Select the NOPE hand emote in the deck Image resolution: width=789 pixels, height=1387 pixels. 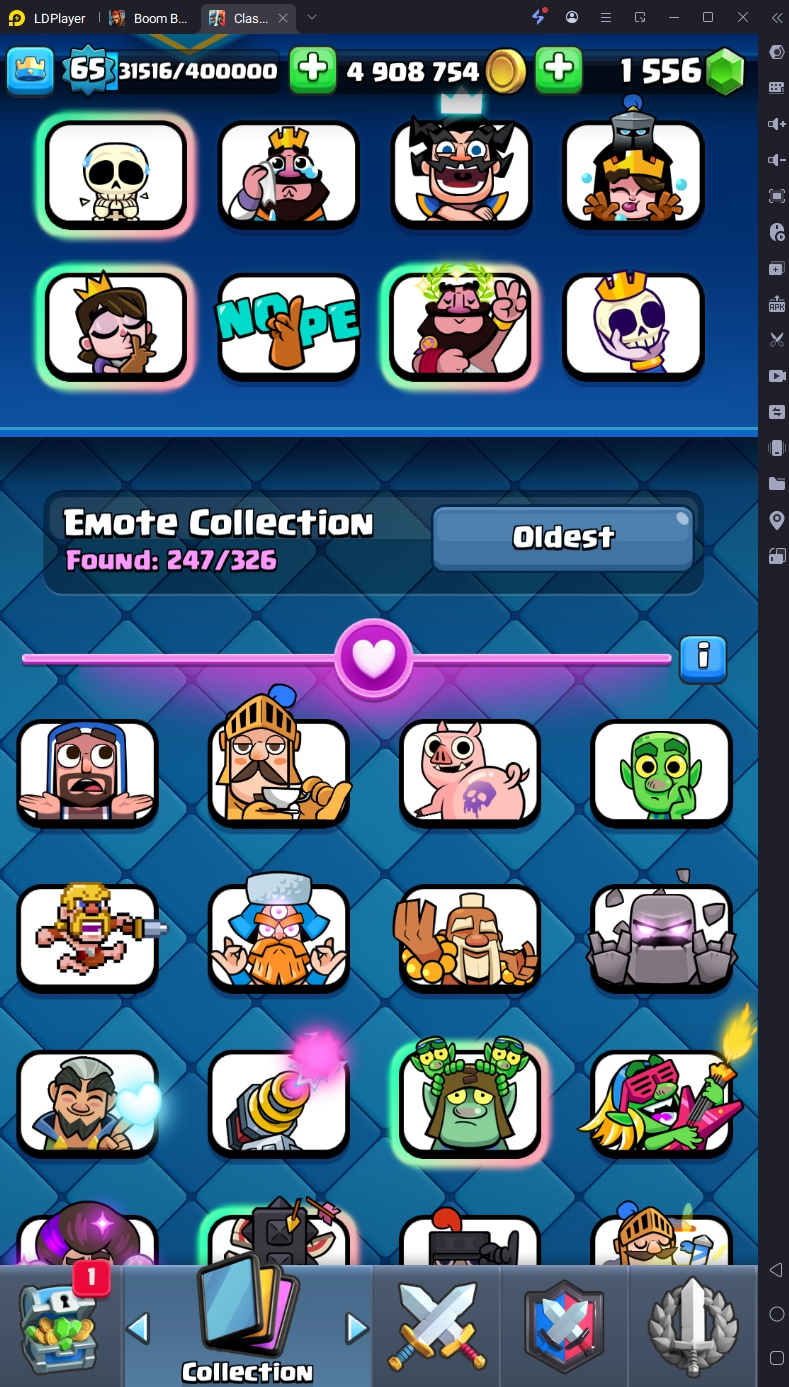click(289, 326)
